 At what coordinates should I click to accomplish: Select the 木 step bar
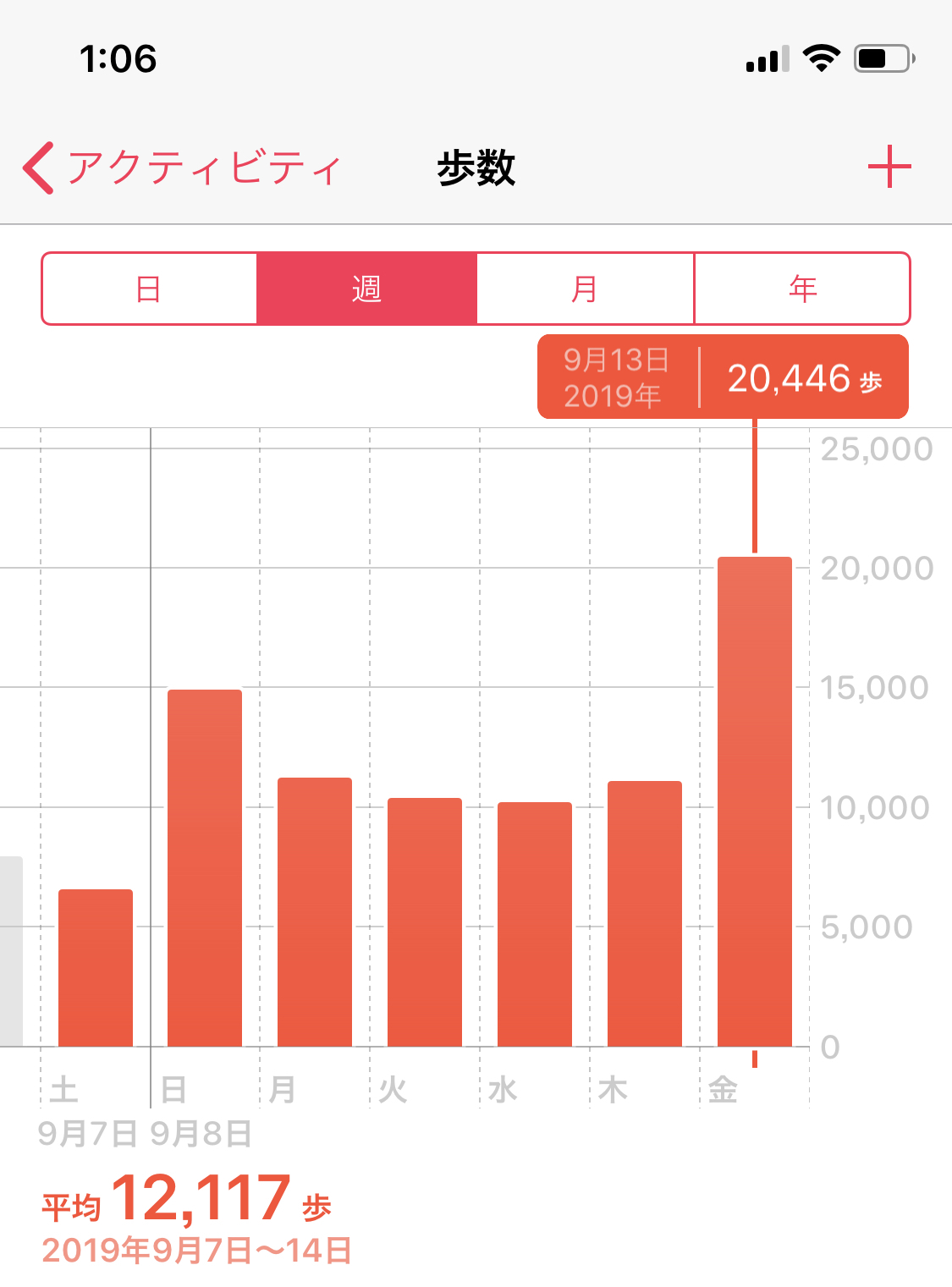point(645,914)
